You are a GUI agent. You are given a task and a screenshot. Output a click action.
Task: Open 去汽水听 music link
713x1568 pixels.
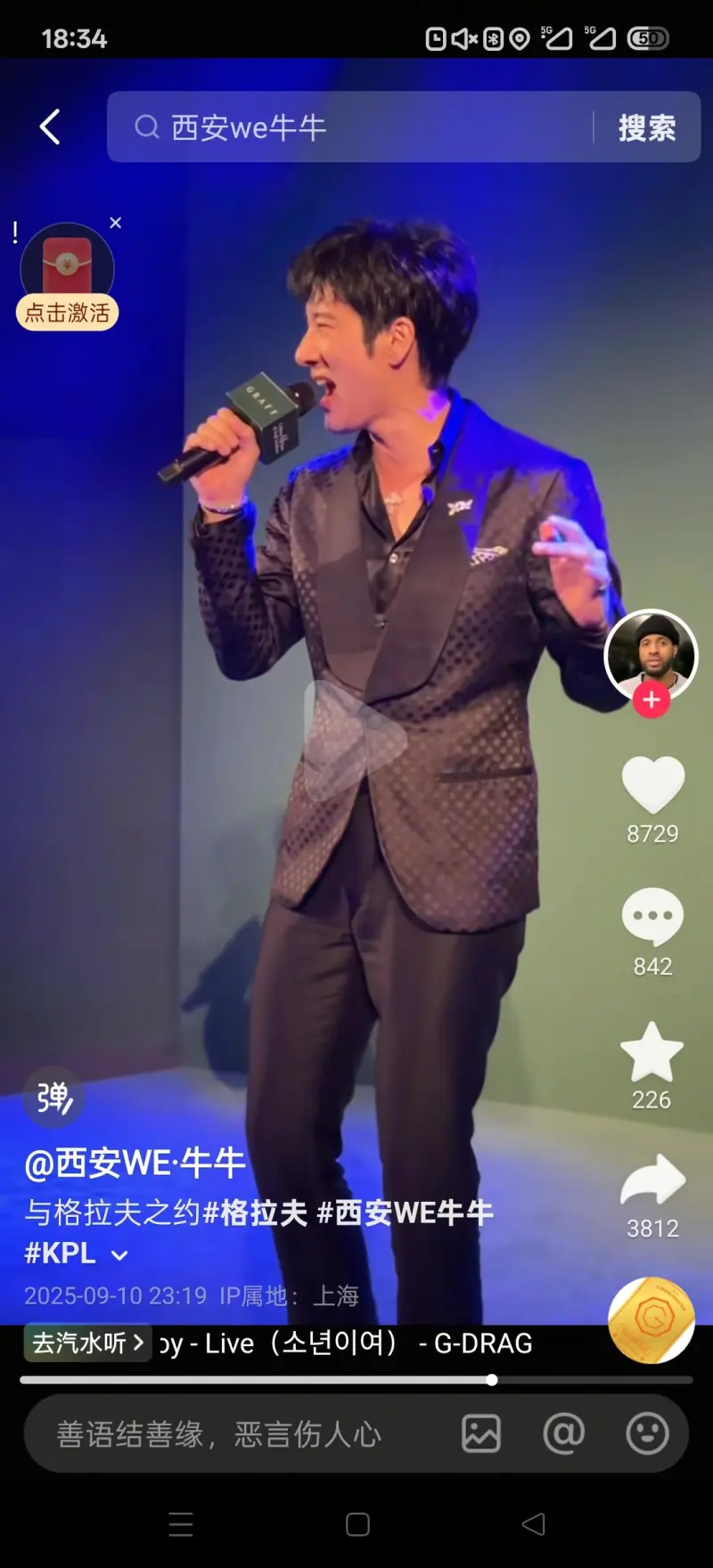click(x=87, y=1343)
